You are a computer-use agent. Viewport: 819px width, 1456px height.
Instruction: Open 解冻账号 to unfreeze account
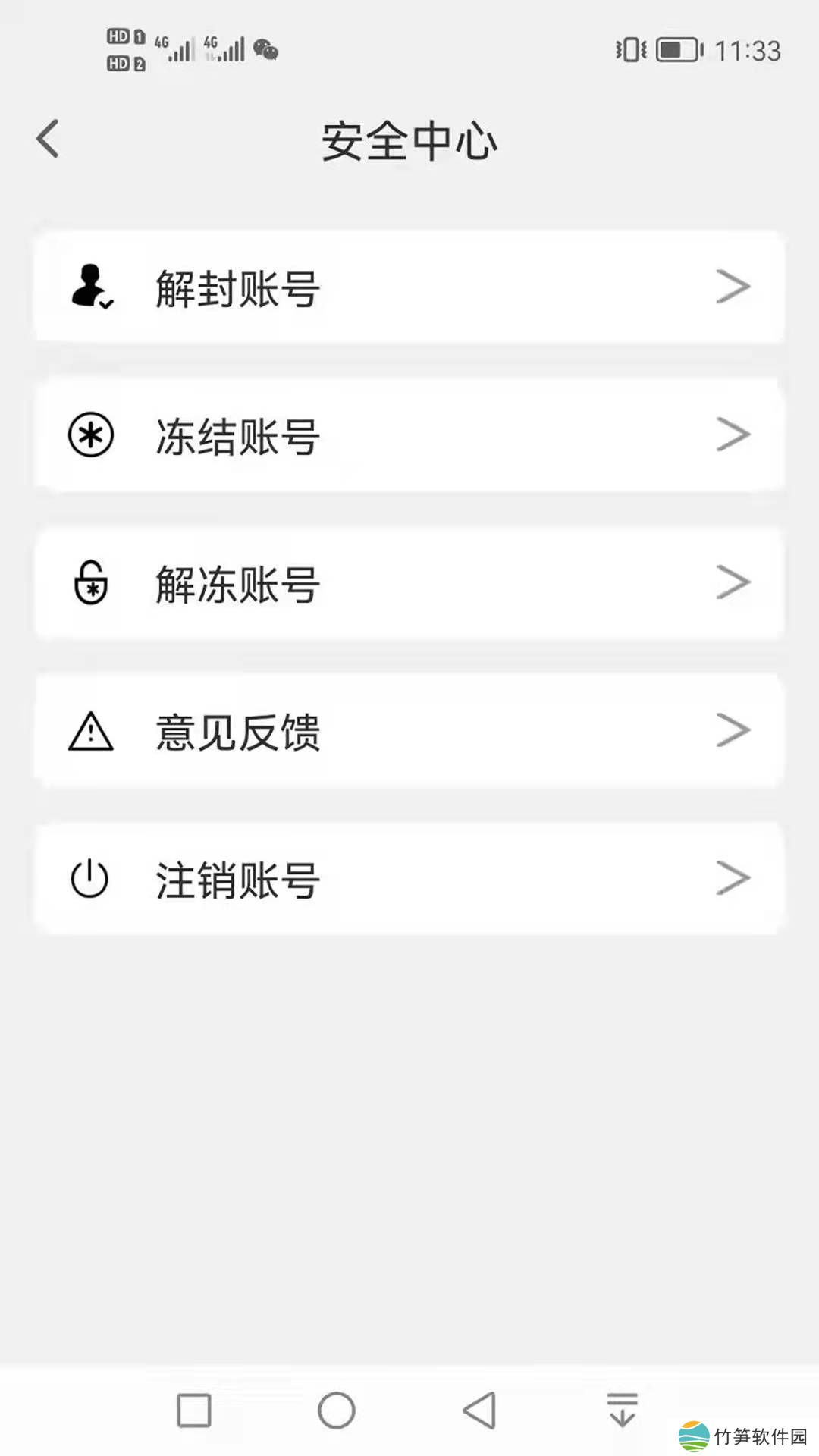[409, 583]
